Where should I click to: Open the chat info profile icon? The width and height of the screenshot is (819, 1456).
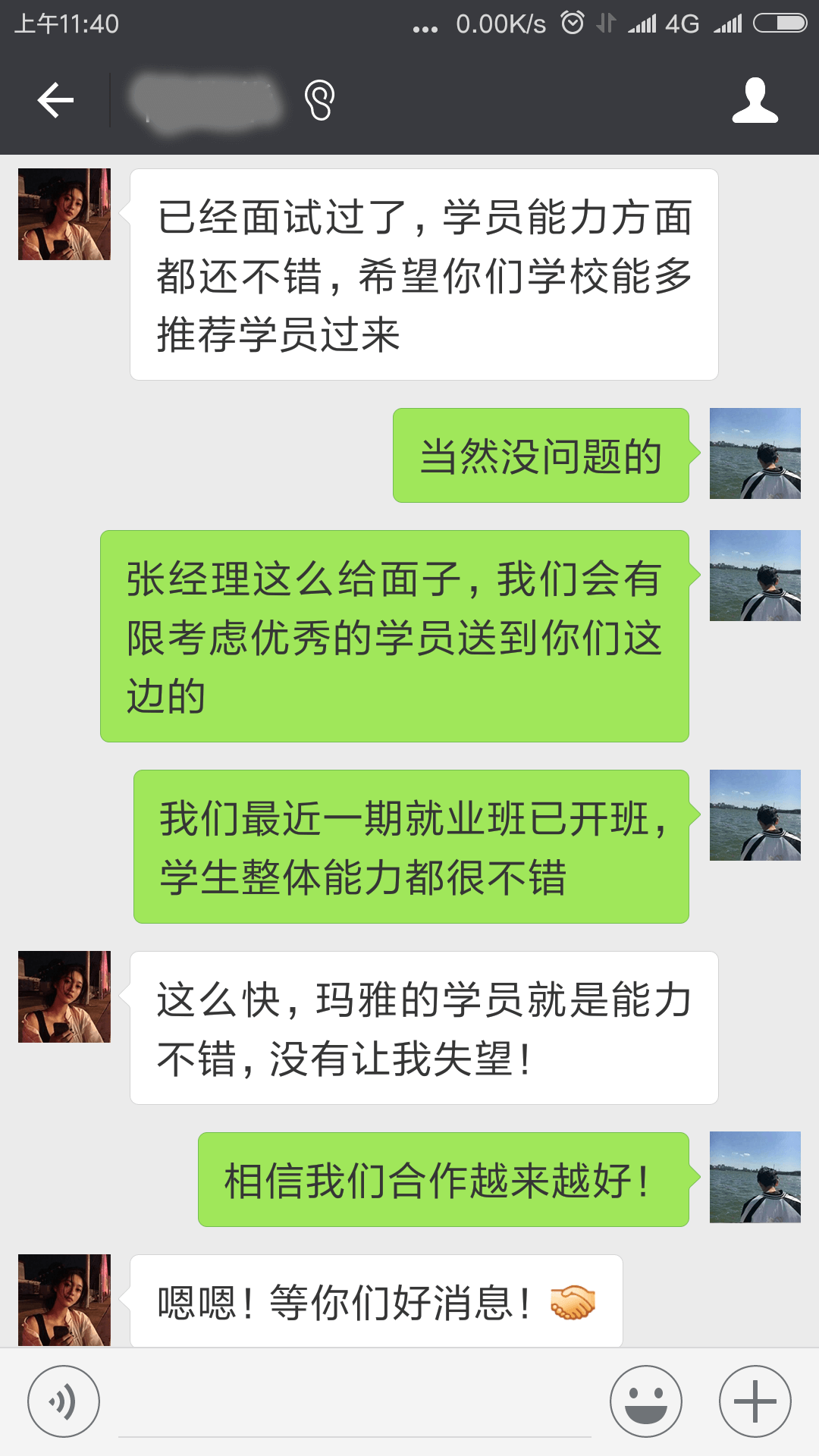[x=755, y=100]
